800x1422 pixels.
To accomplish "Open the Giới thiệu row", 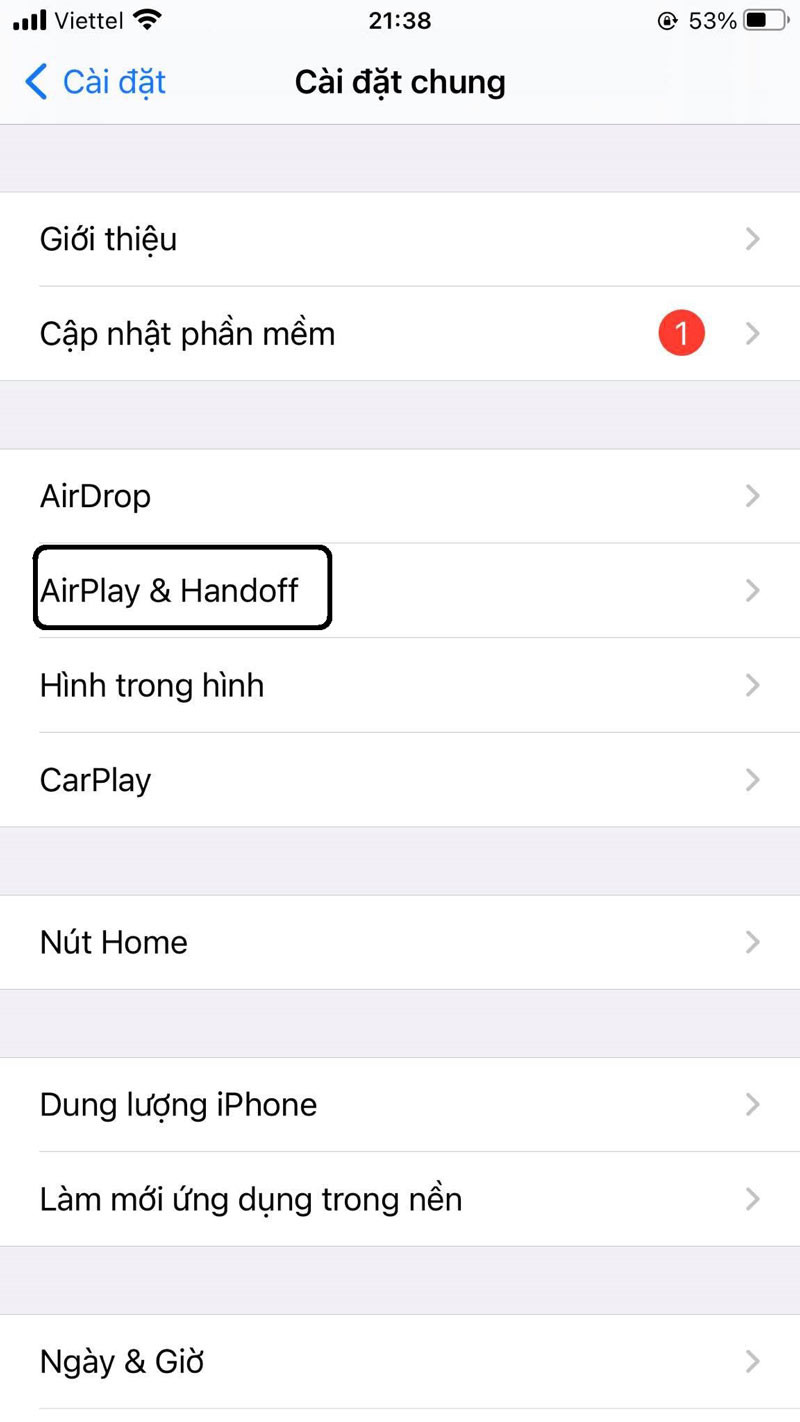I will (400, 239).
